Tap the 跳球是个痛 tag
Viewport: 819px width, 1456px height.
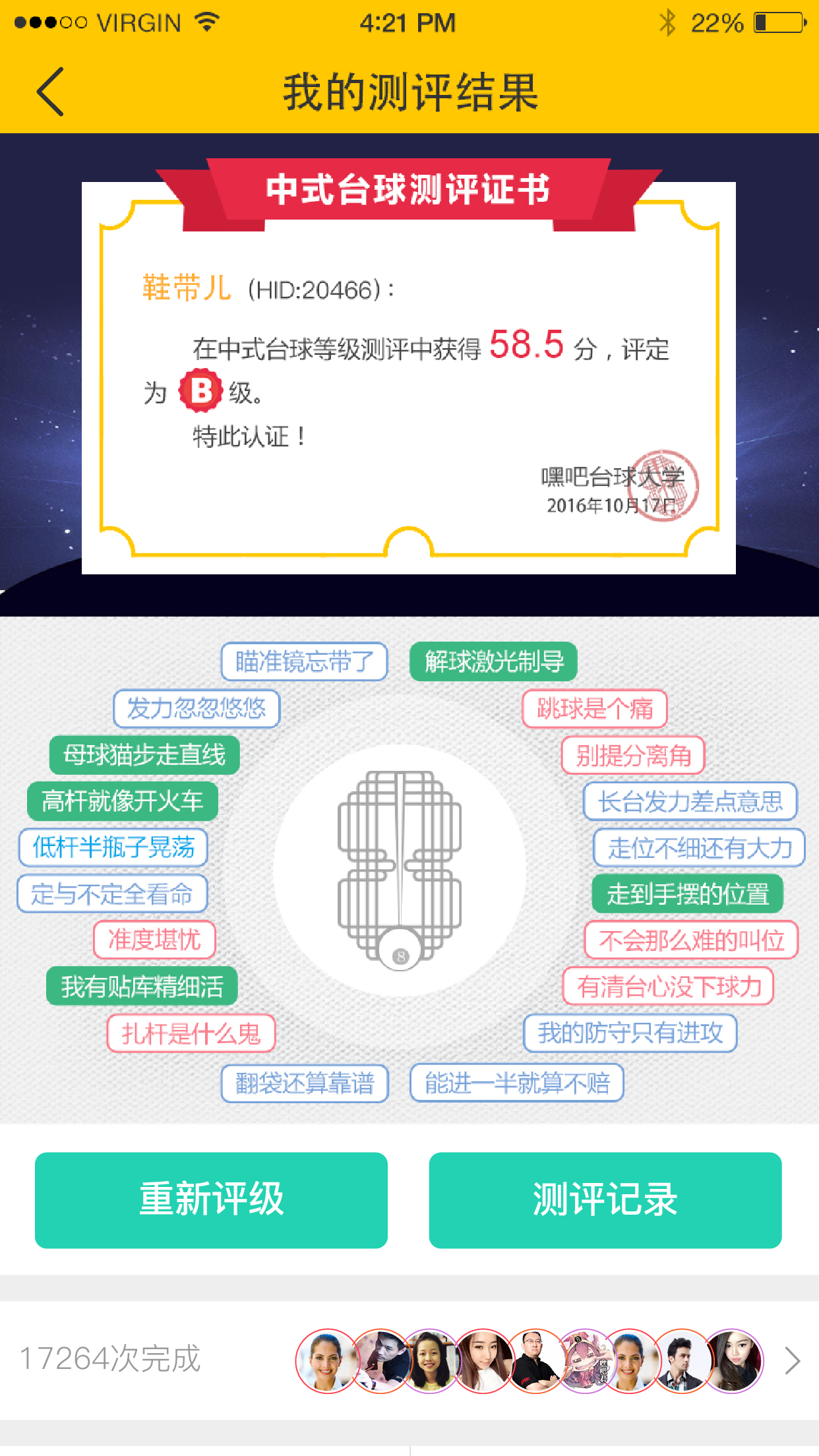pos(595,709)
